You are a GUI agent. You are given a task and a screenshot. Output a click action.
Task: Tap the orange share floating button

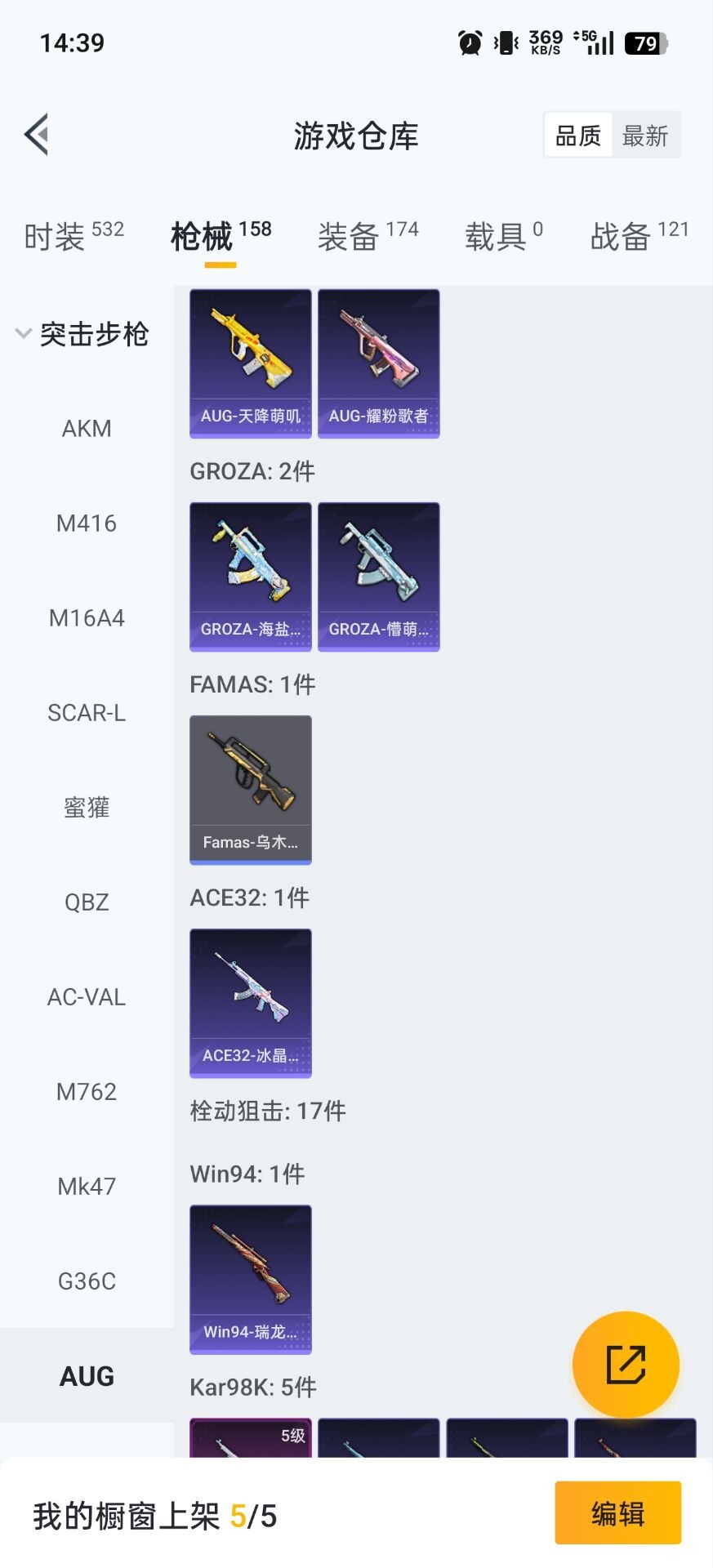[x=626, y=1365]
